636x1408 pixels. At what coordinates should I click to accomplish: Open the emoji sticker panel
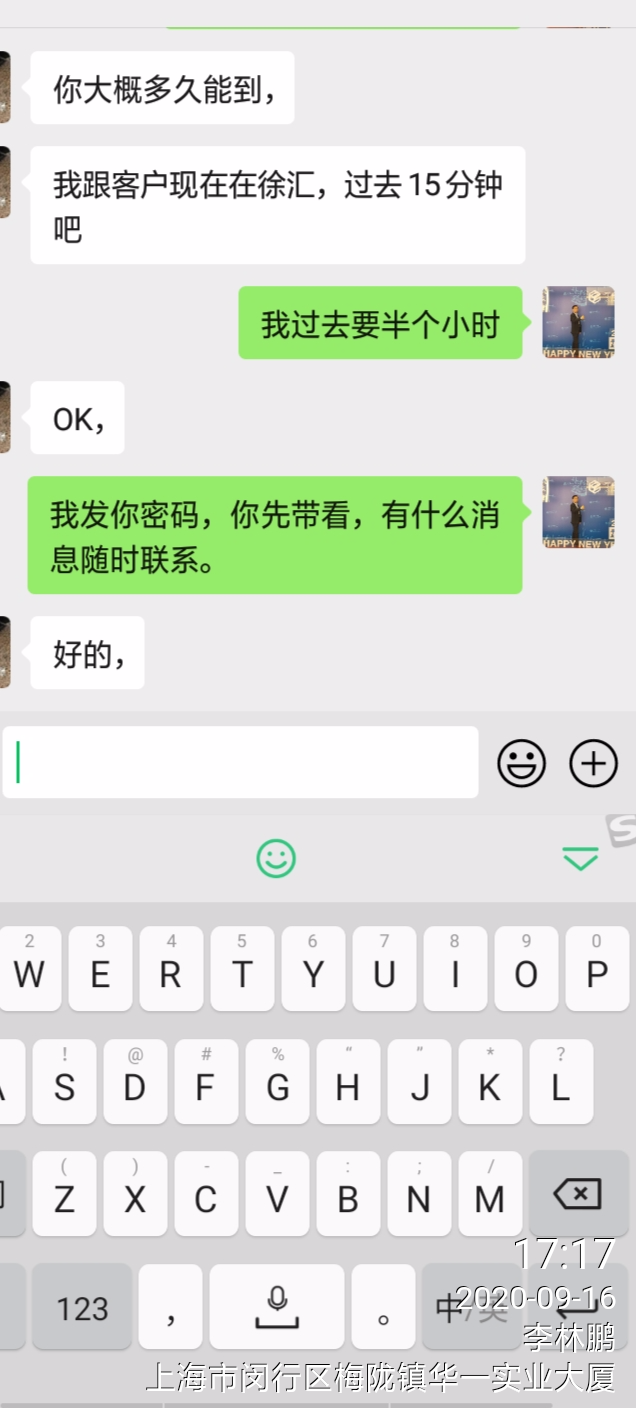(x=521, y=764)
